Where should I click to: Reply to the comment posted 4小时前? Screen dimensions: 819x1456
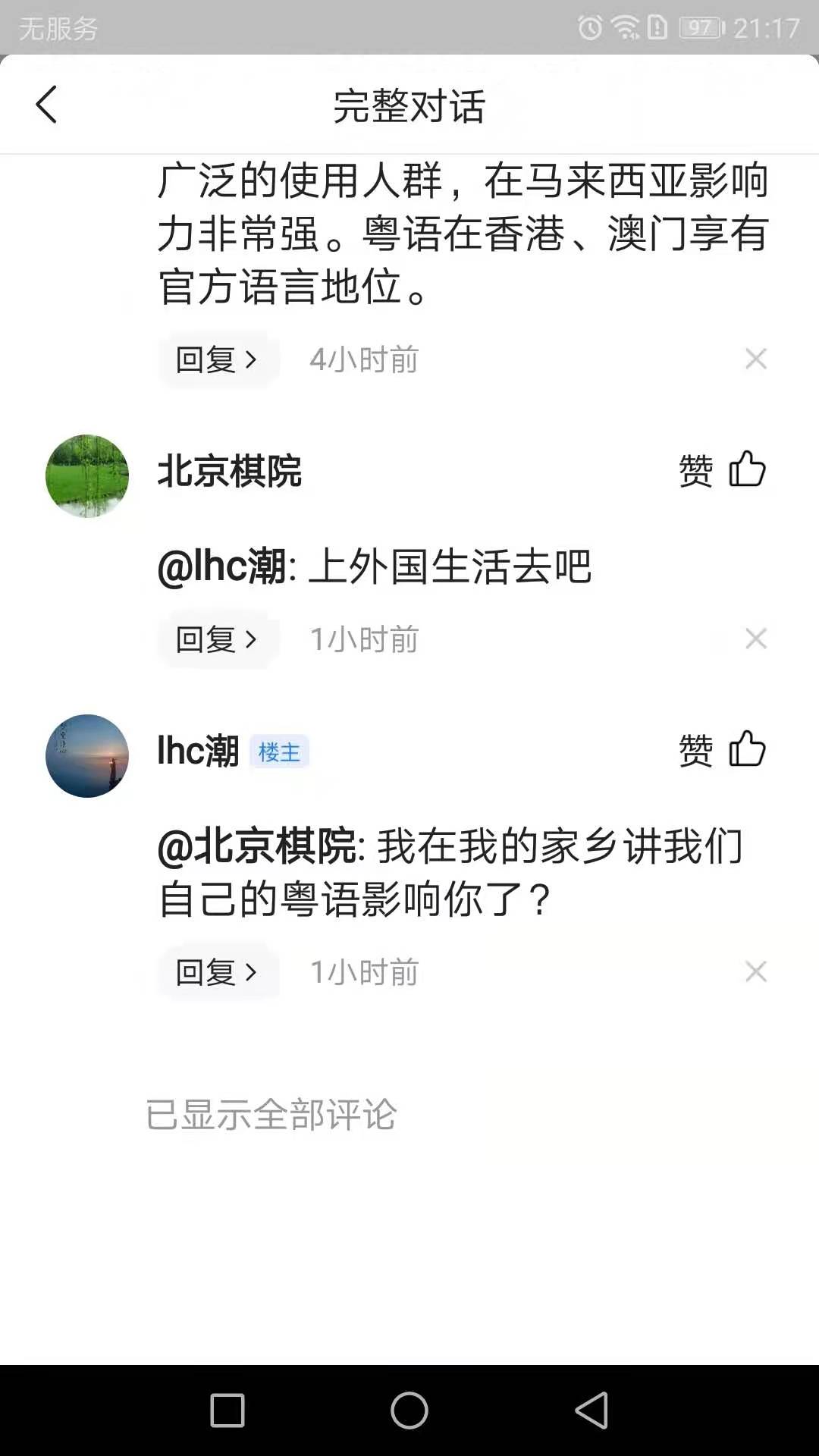tap(217, 359)
